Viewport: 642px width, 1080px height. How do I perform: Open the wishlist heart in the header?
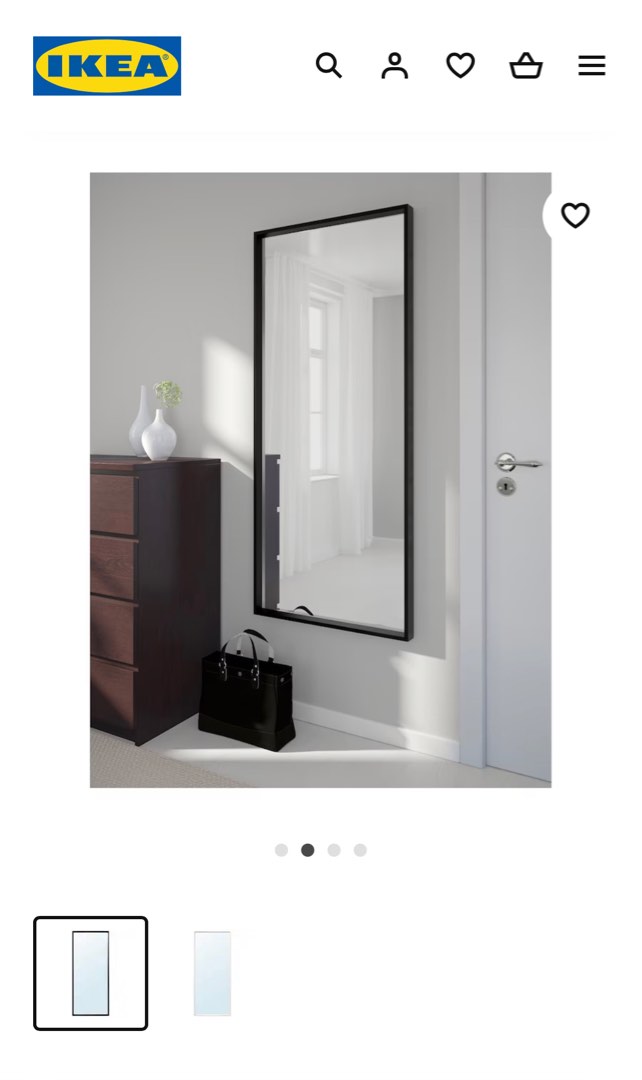pos(460,66)
